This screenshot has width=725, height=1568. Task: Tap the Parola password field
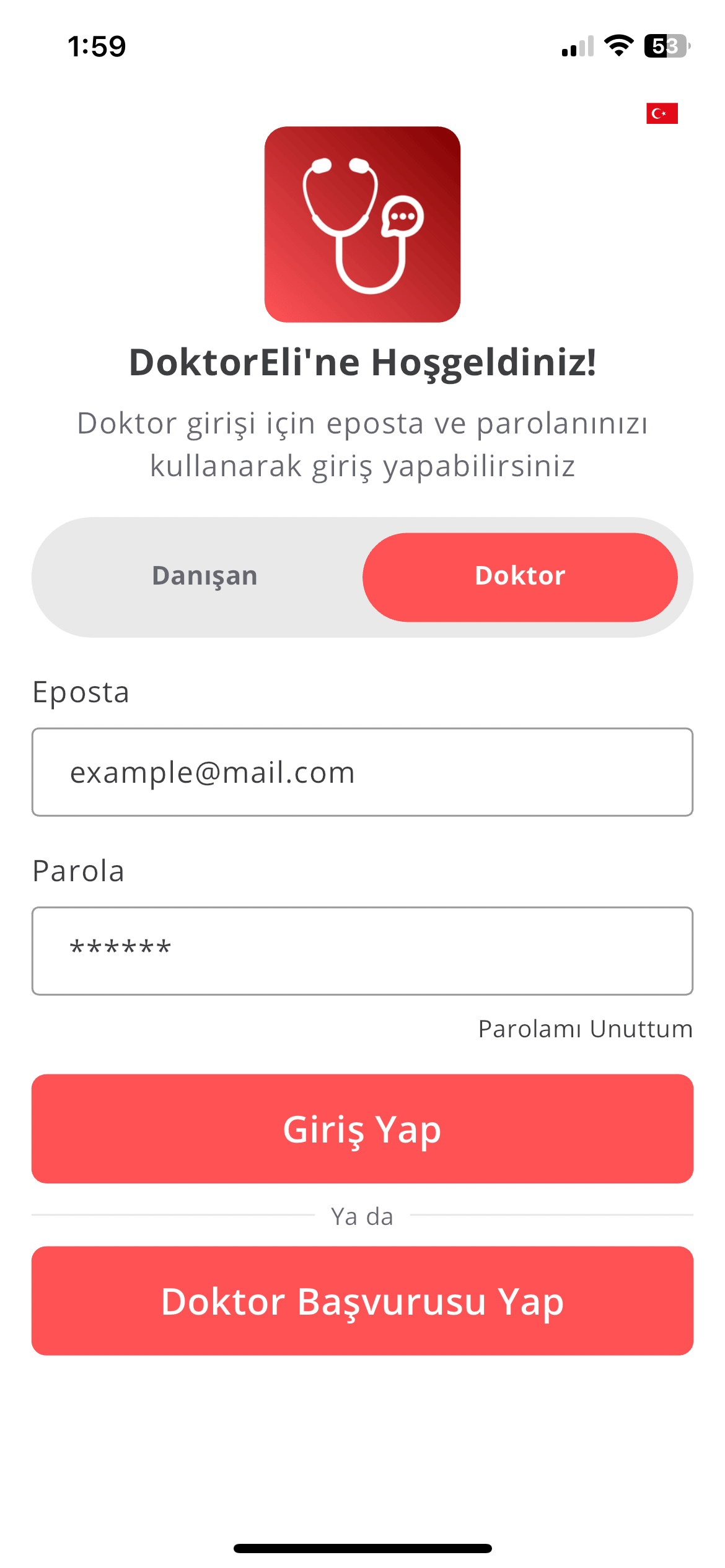[362, 951]
